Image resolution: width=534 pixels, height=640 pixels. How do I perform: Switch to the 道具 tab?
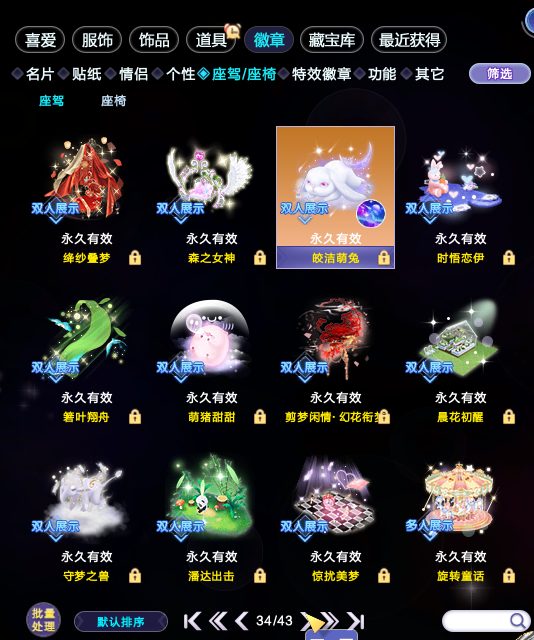211,40
